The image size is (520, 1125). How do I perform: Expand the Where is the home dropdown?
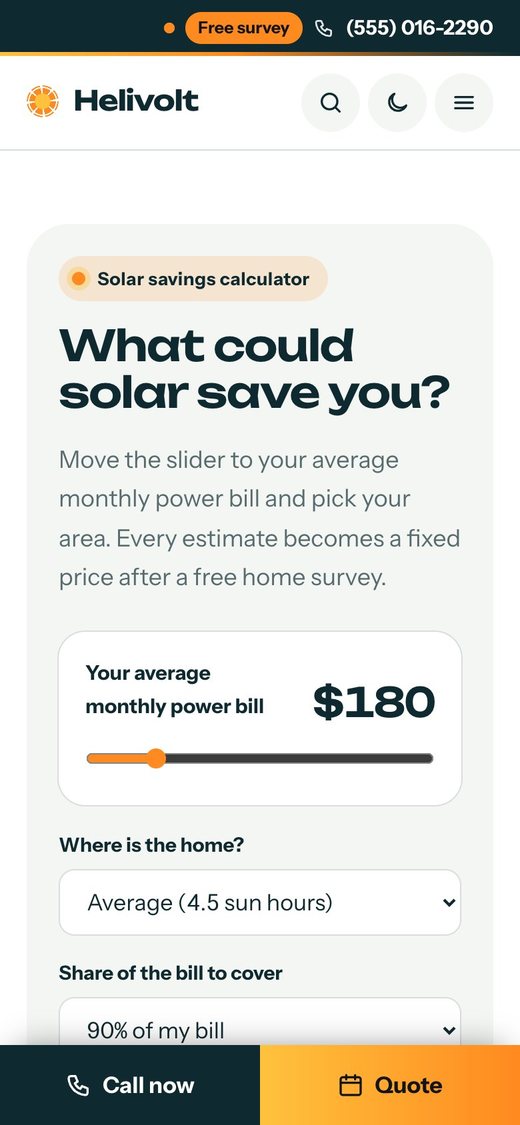[260, 903]
